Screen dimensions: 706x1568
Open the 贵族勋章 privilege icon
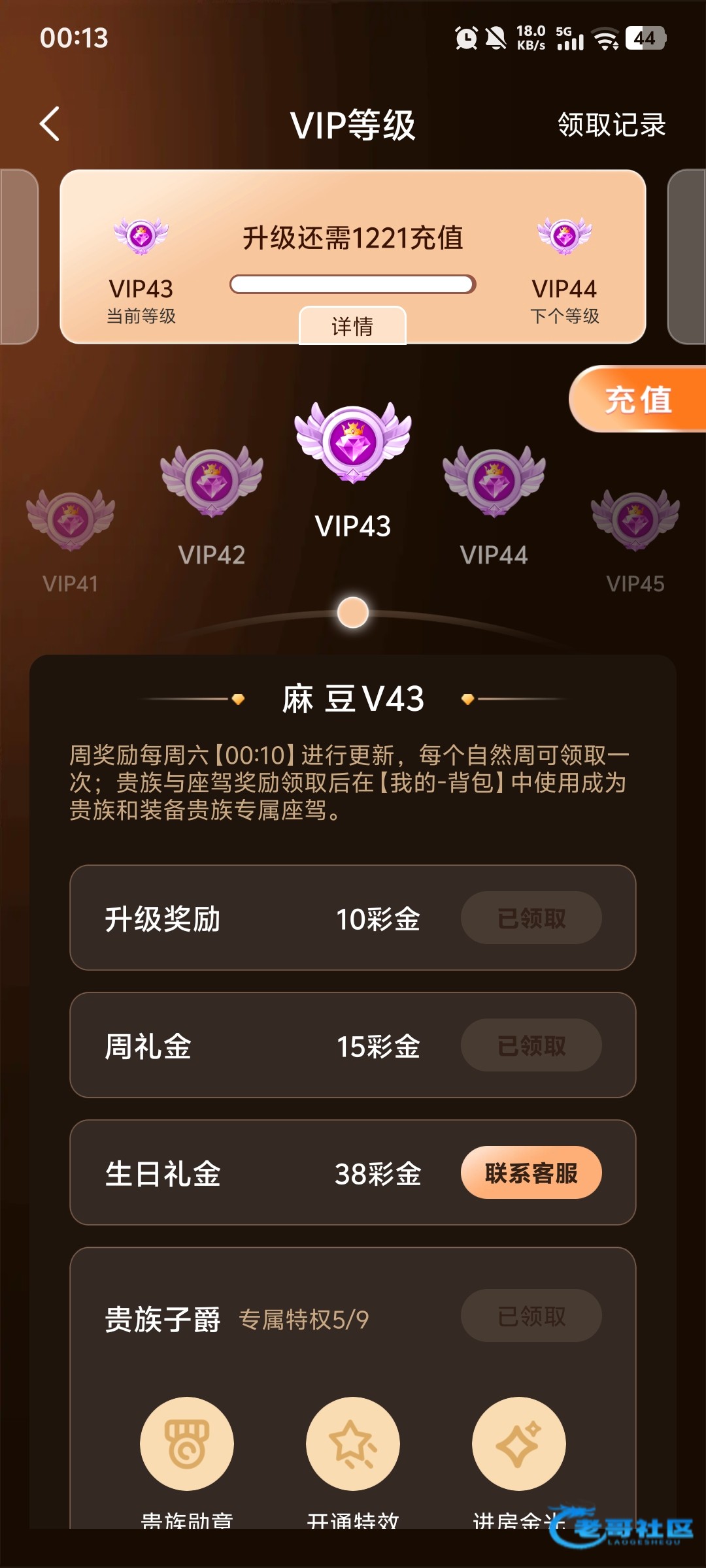coord(187,1444)
